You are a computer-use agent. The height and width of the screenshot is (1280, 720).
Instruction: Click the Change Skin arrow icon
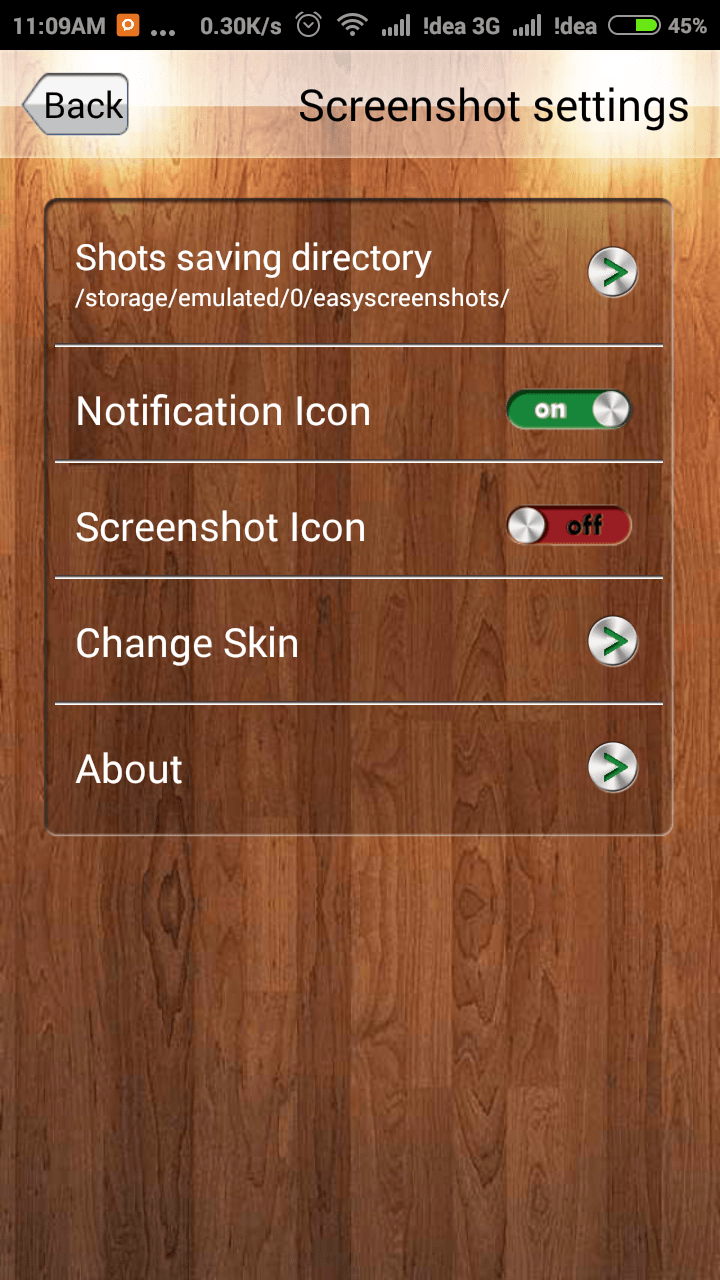[612, 641]
